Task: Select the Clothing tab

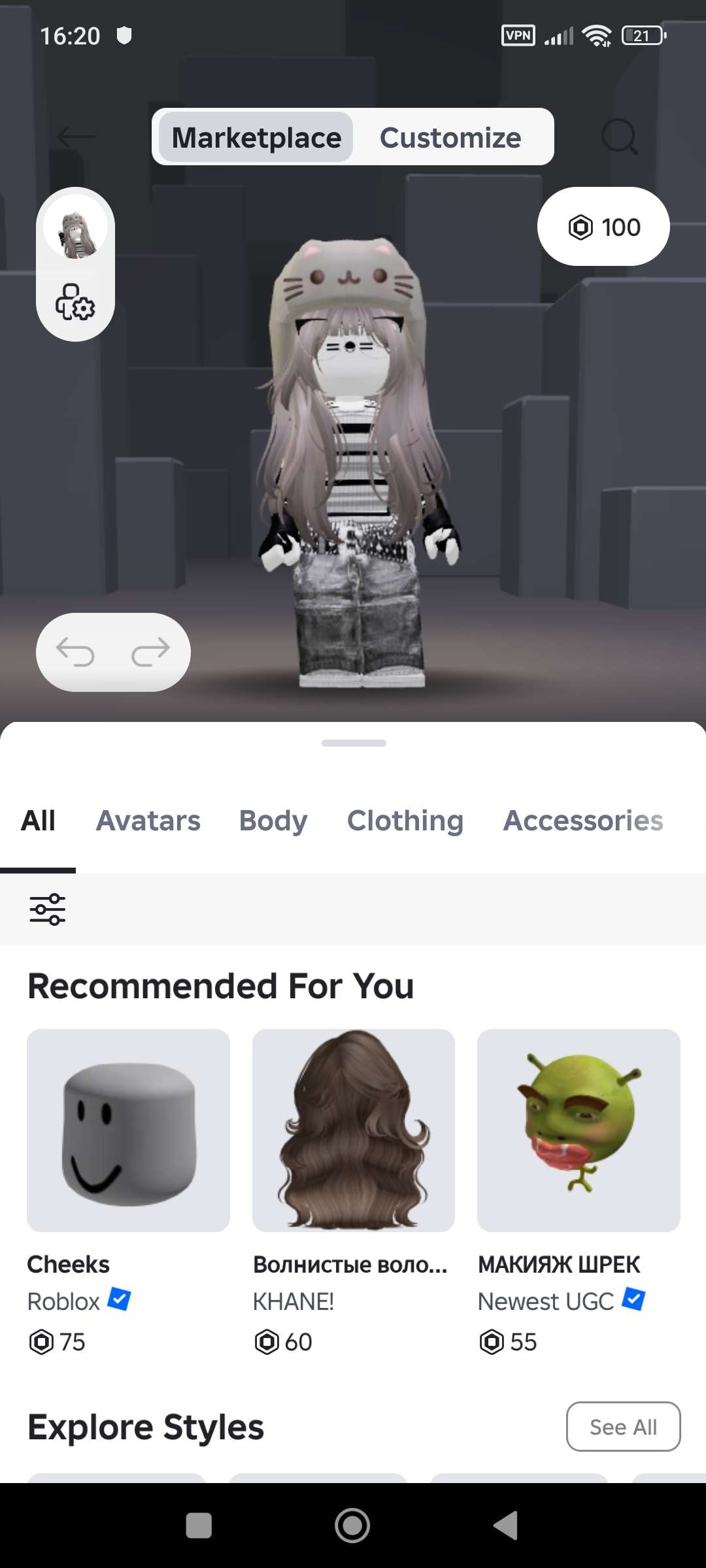Action: tap(405, 821)
